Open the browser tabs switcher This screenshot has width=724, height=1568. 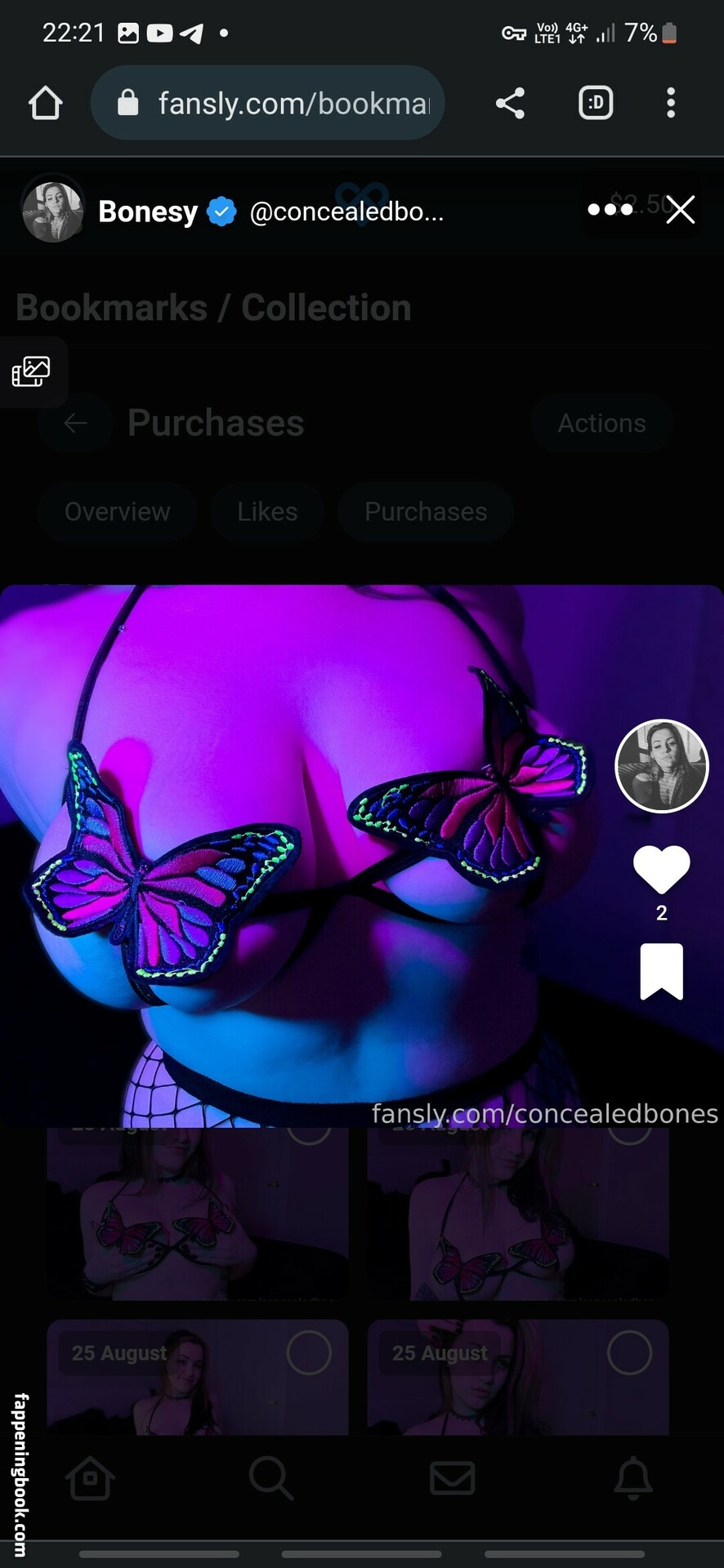coord(596,104)
